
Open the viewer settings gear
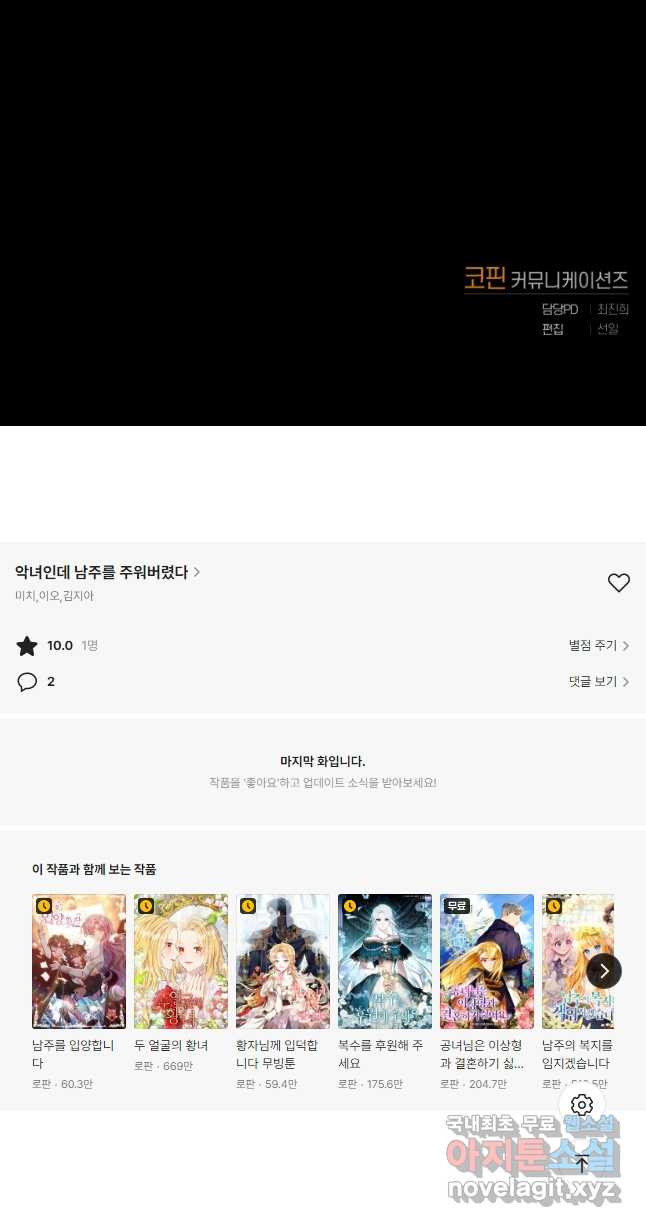pyautogui.click(x=582, y=1105)
